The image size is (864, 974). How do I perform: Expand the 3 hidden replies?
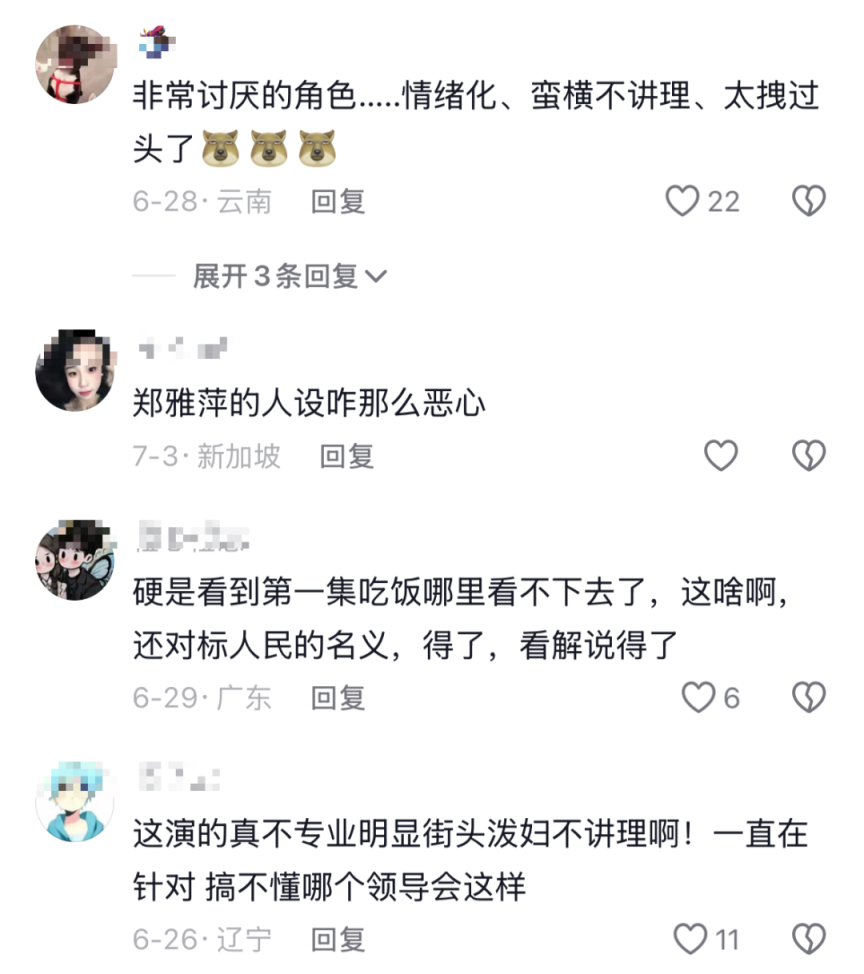click(289, 276)
